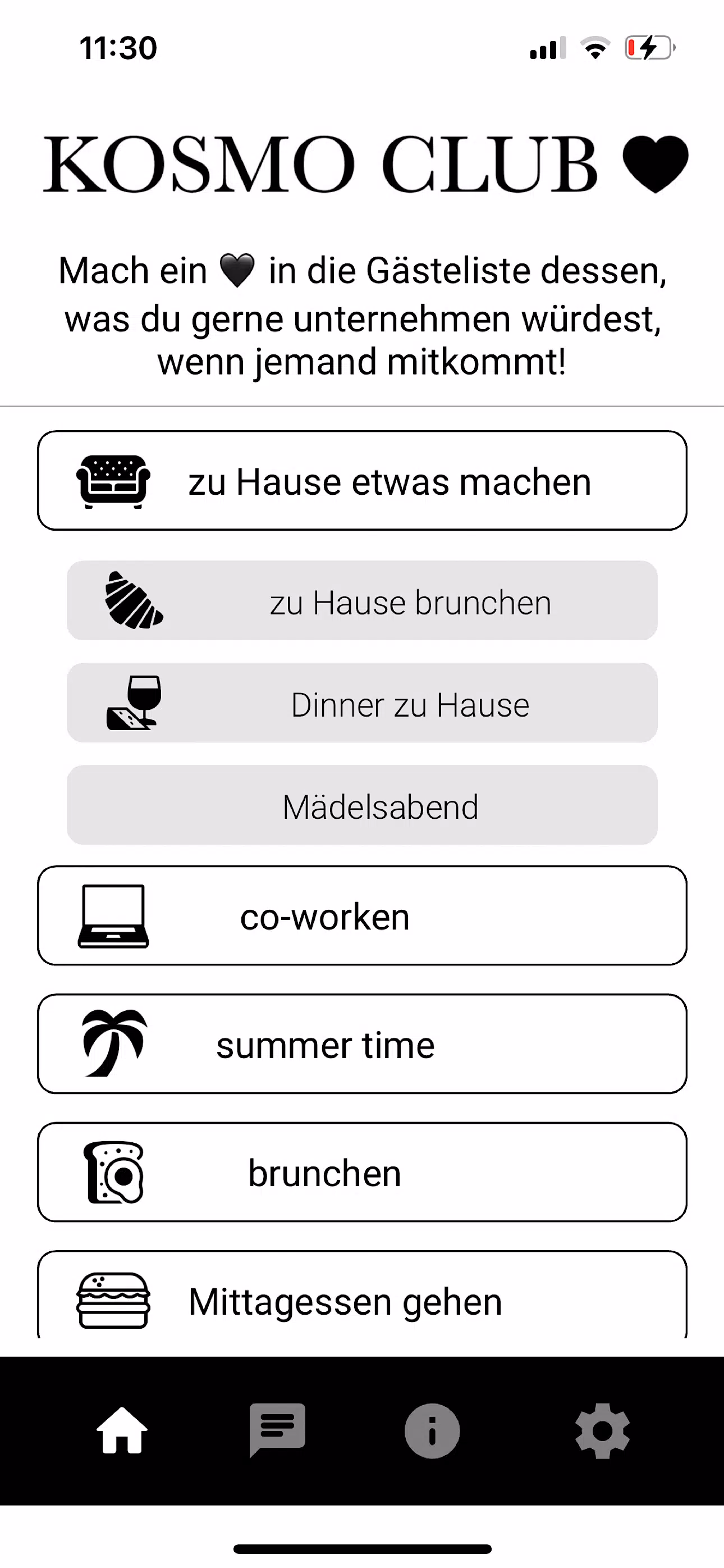
Task: Expand the co-worken category
Action: (362, 915)
